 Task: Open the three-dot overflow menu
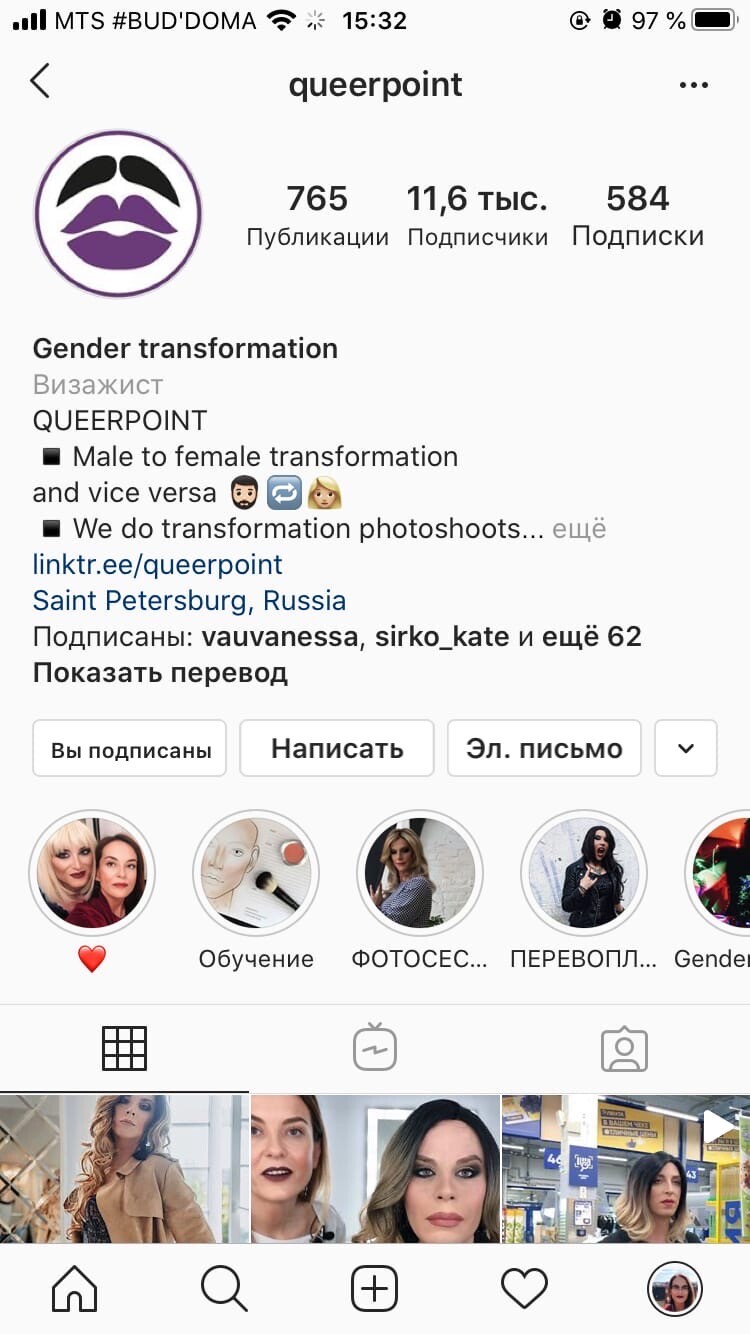[x=693, y=85]
